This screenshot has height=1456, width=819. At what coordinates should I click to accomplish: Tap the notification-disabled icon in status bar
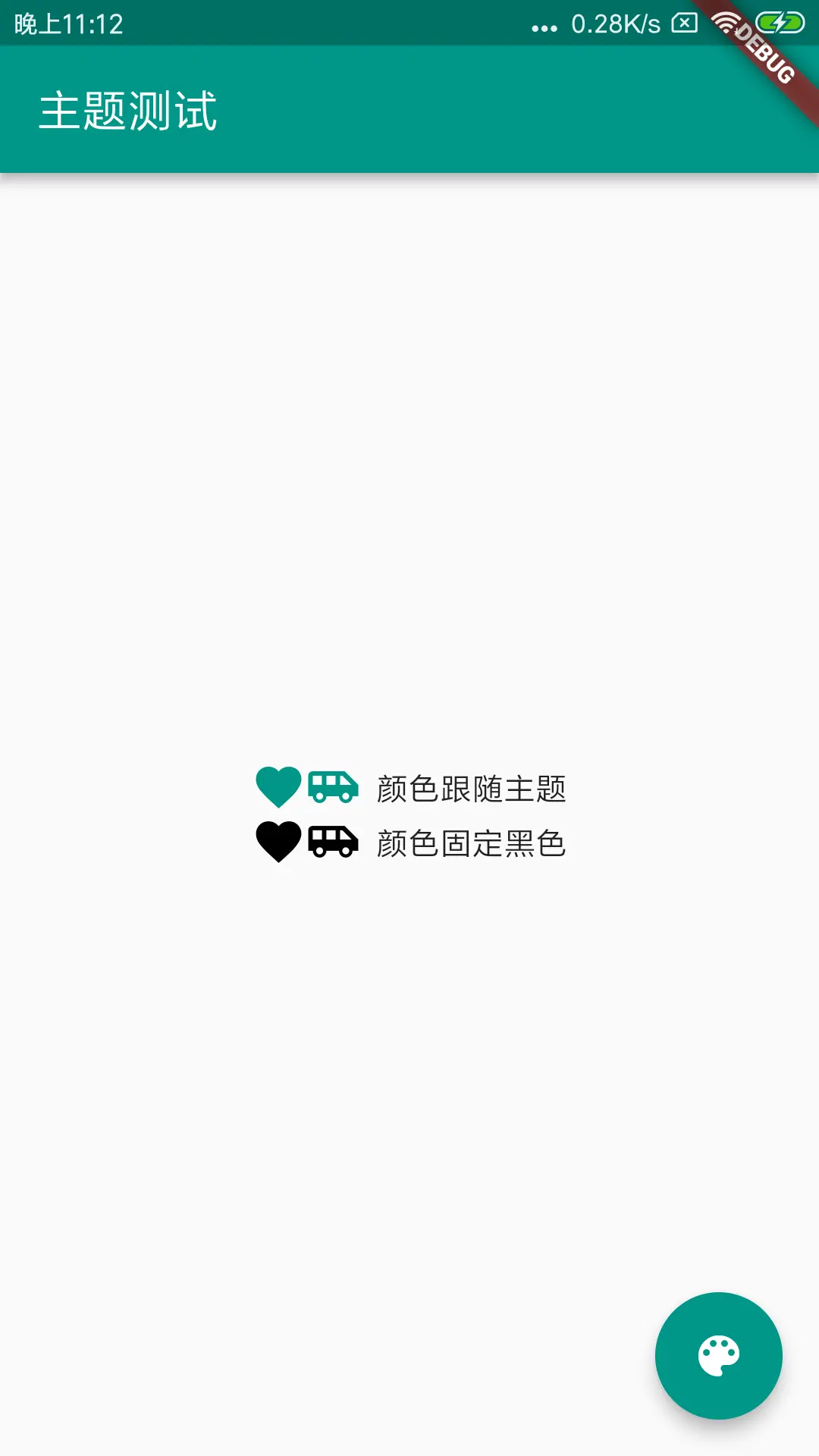(x=682, y=23)
